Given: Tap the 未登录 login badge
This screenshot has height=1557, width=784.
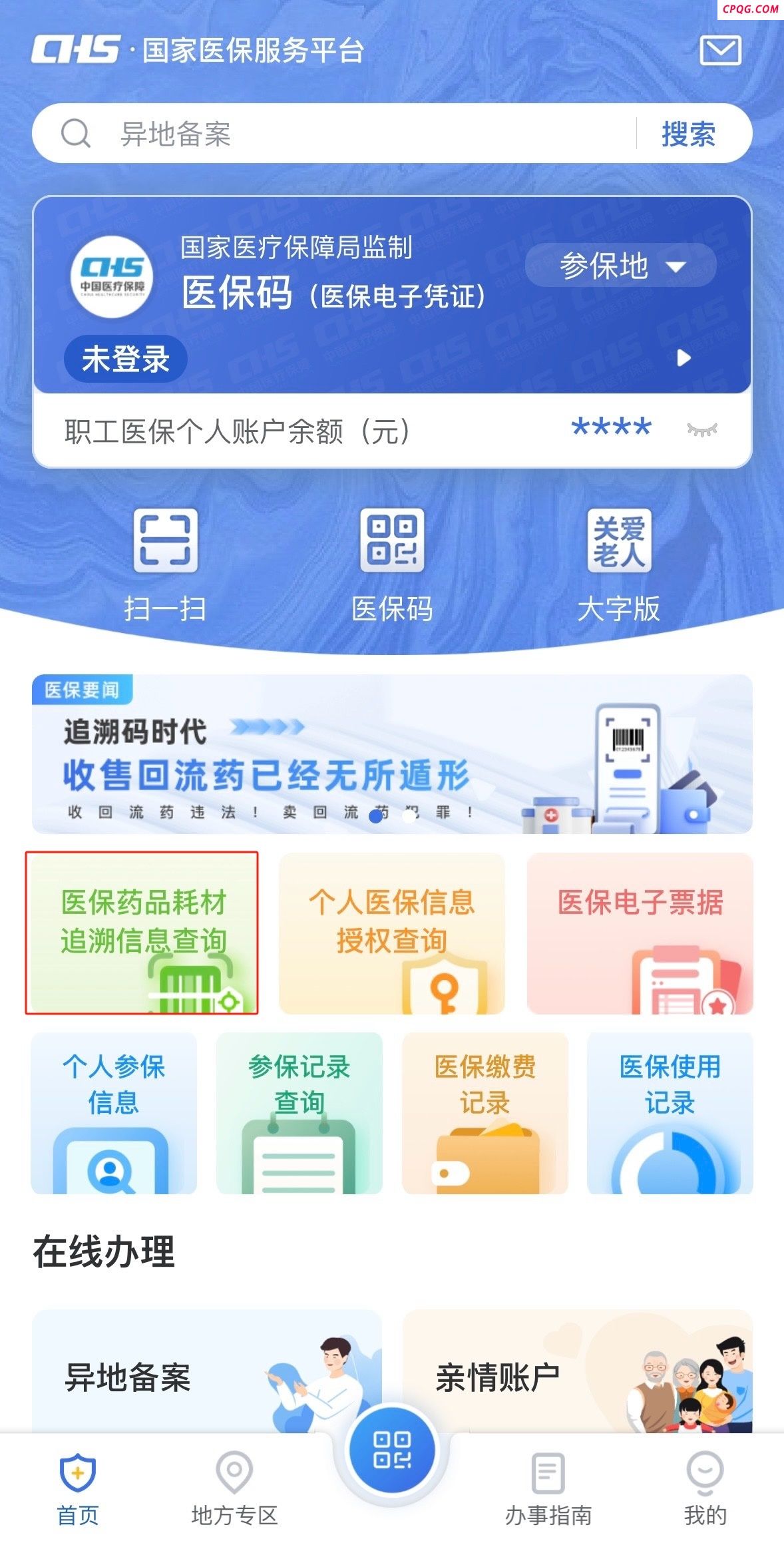Looking at the screenshot, I should (x=125, y=359).
